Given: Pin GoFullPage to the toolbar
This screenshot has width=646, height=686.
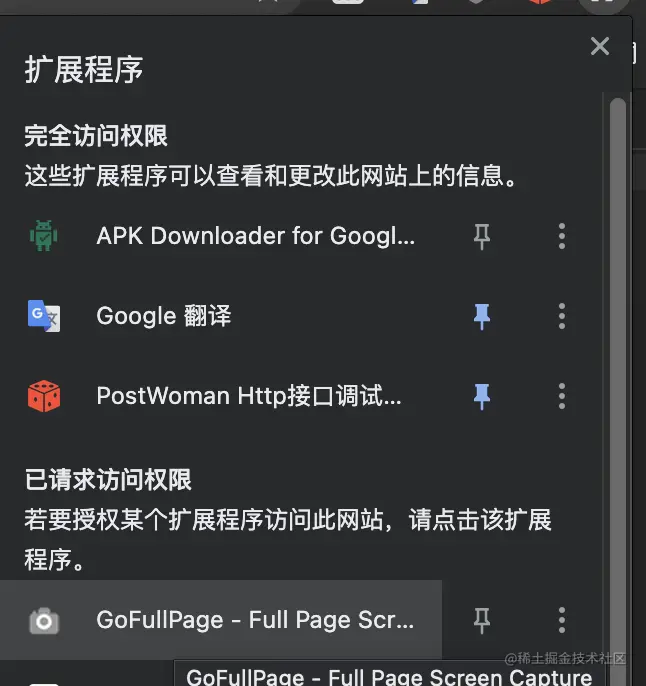Looking at the screenshot, I should 482,620.
